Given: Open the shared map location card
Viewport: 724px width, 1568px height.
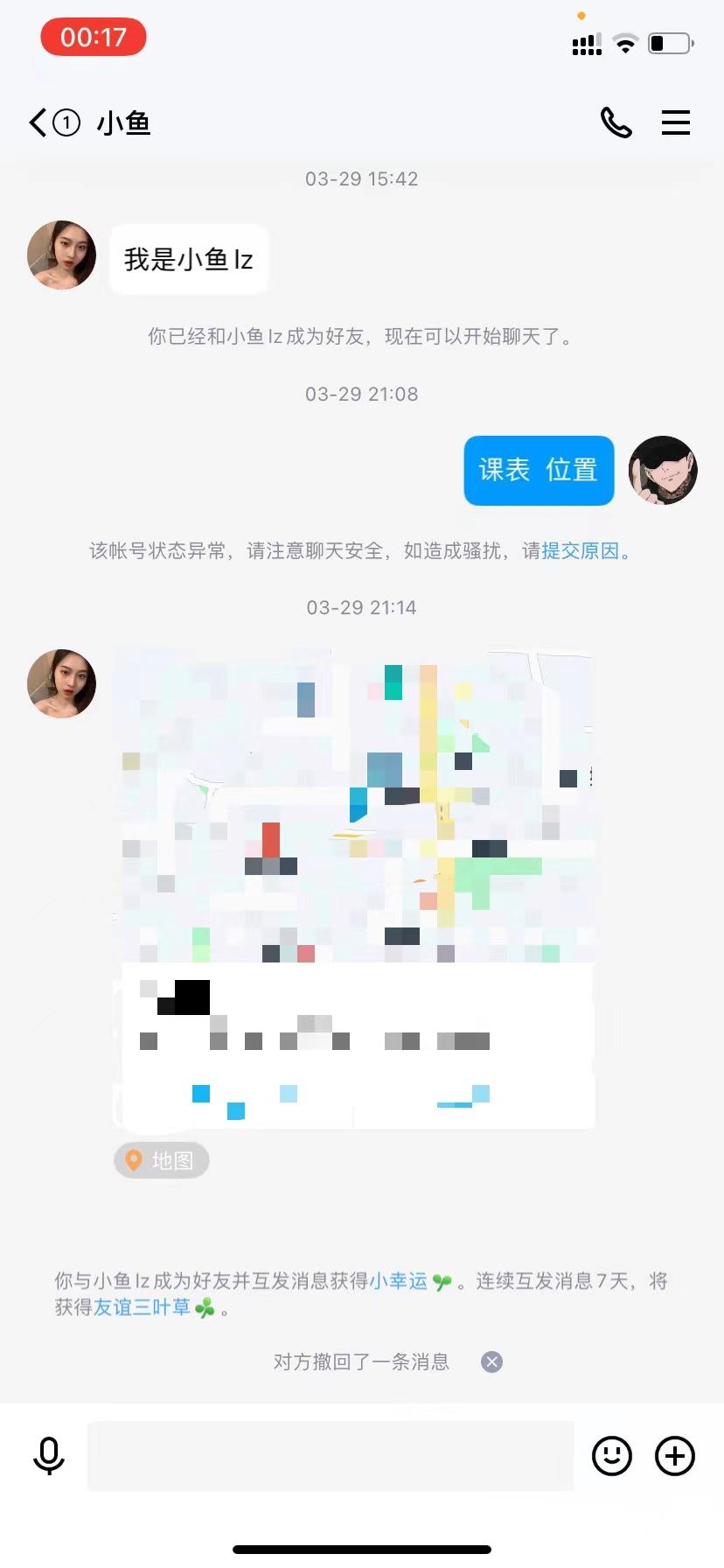Looking at the screenshot, I should 354,888.
